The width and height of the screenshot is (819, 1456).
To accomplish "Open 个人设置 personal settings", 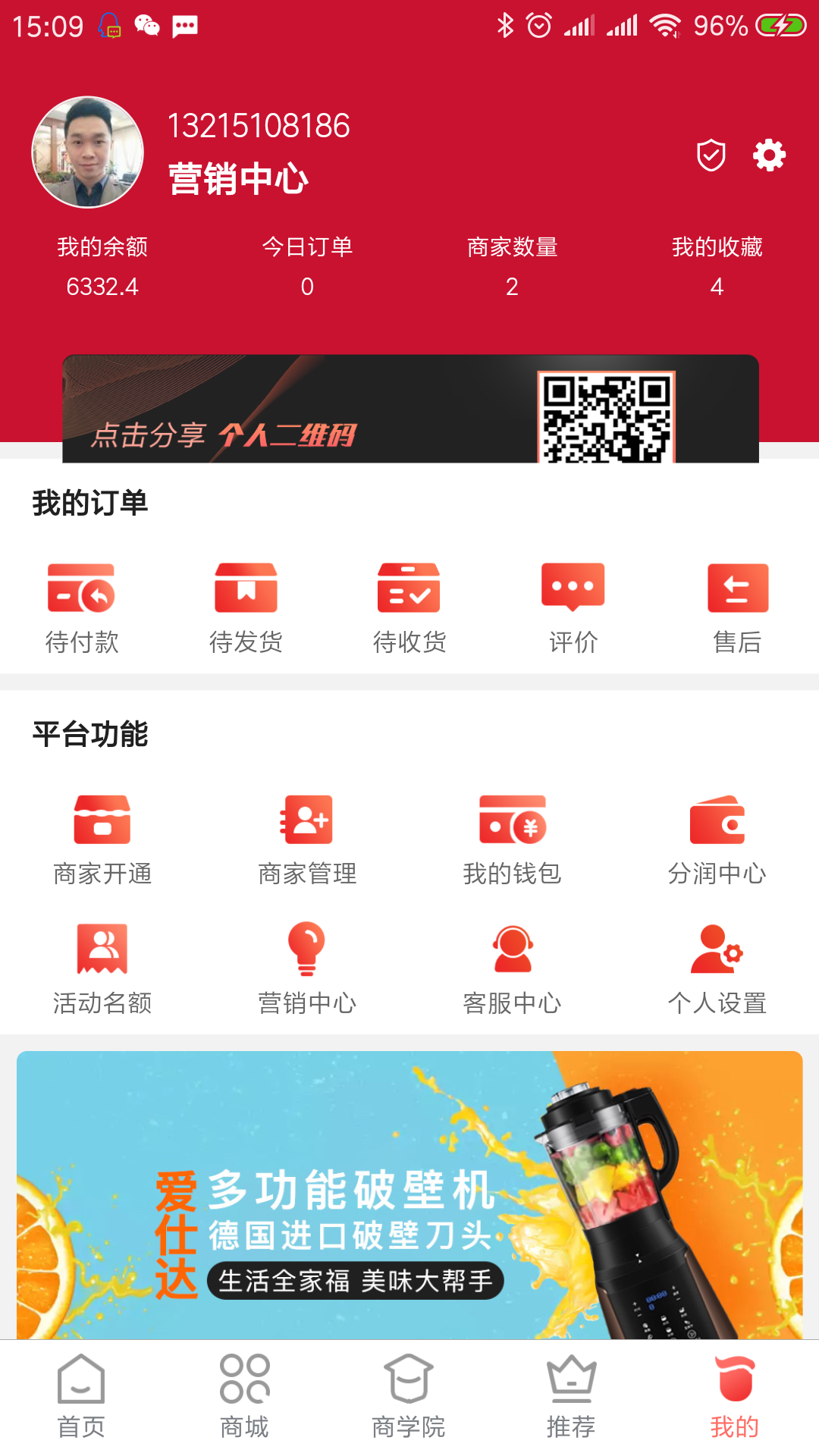I will pyautogui.click(x=717, y=968).
